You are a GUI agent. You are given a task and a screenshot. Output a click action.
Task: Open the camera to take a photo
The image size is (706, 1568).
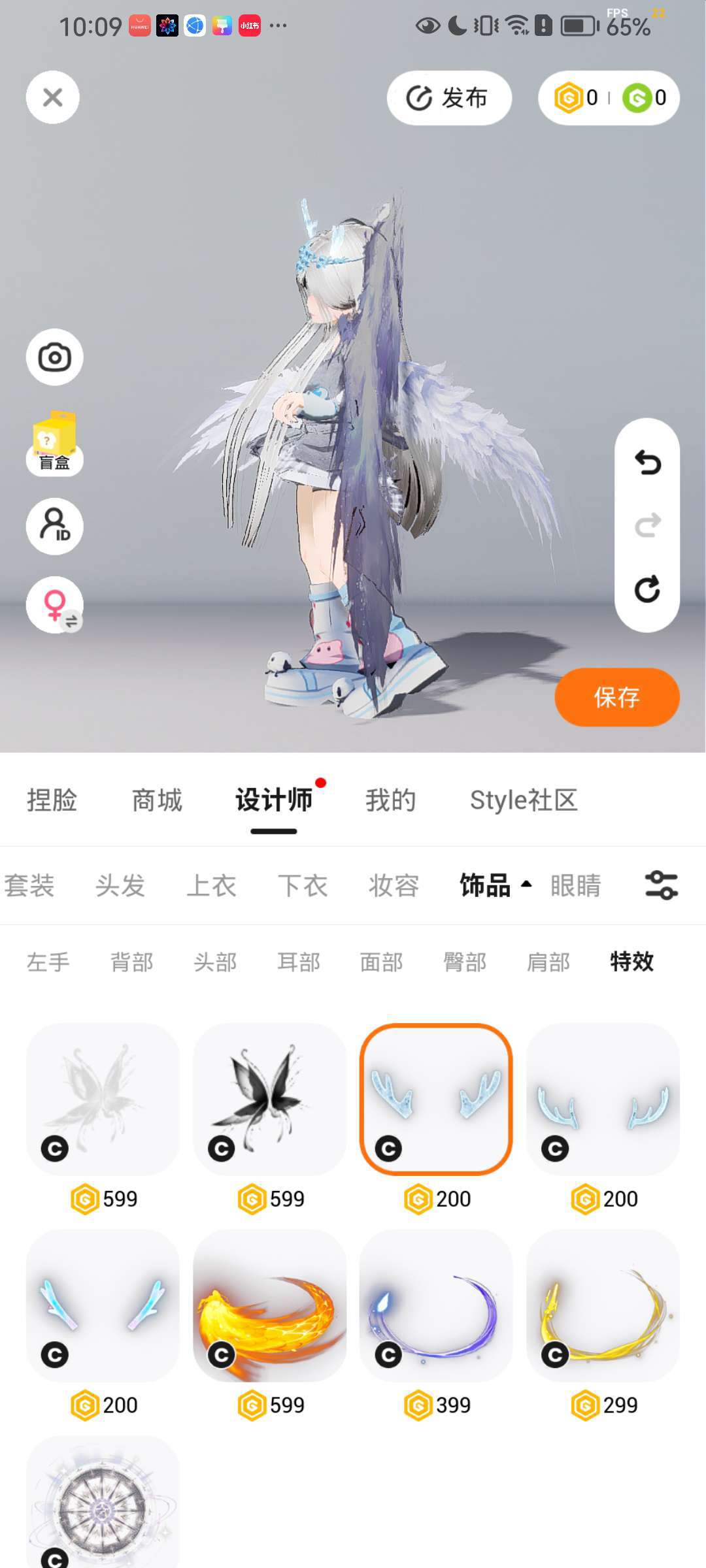pyautogui.click(x=54, y=357)
